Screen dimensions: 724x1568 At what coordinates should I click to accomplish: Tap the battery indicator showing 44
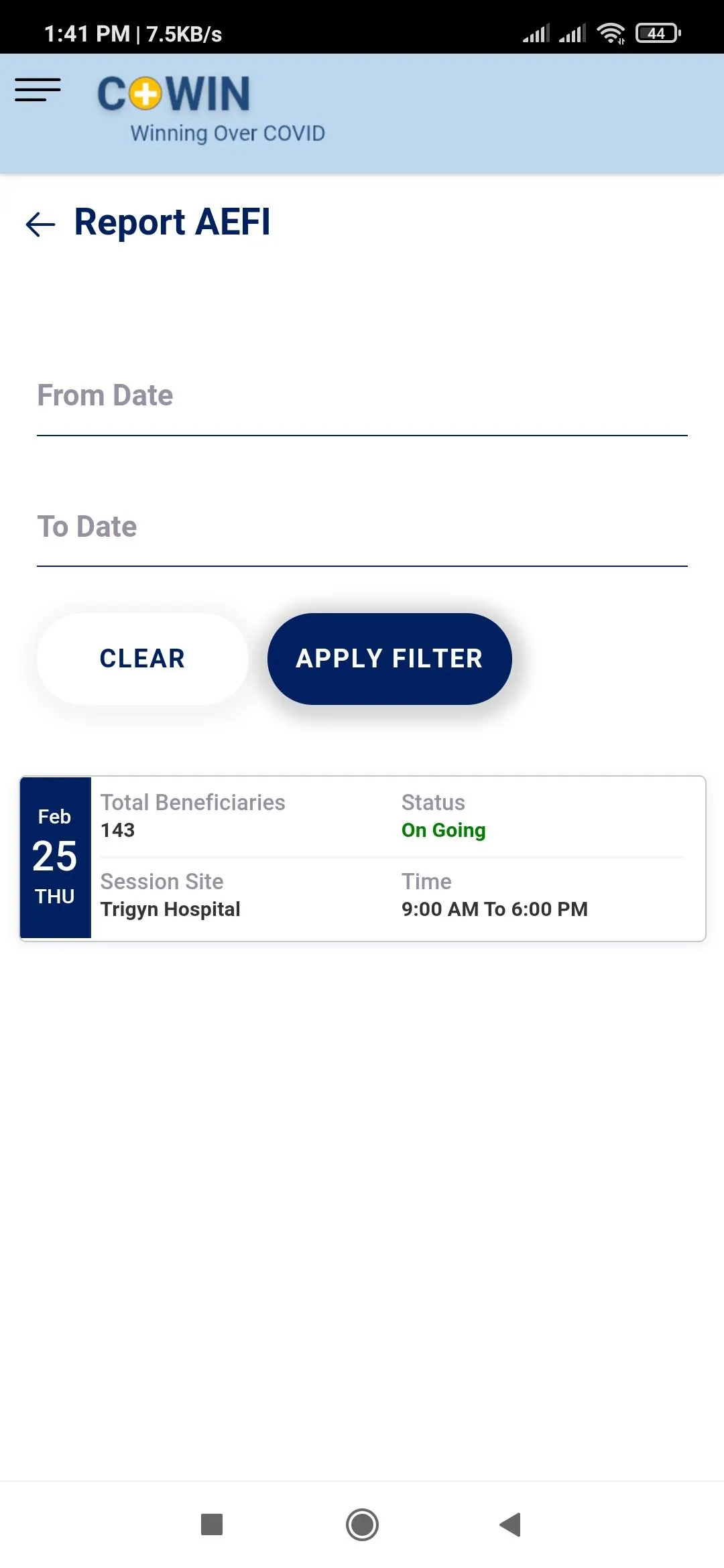(655, 31)
